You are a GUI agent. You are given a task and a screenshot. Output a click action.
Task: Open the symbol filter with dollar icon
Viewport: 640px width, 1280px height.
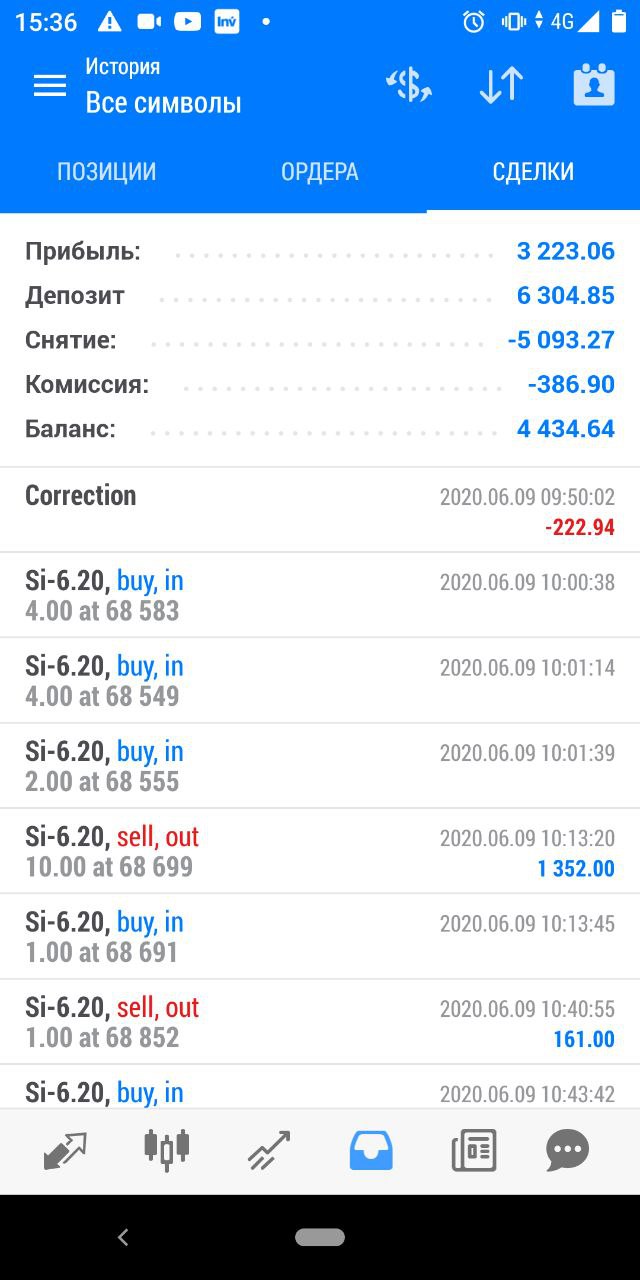click(409, 86)
